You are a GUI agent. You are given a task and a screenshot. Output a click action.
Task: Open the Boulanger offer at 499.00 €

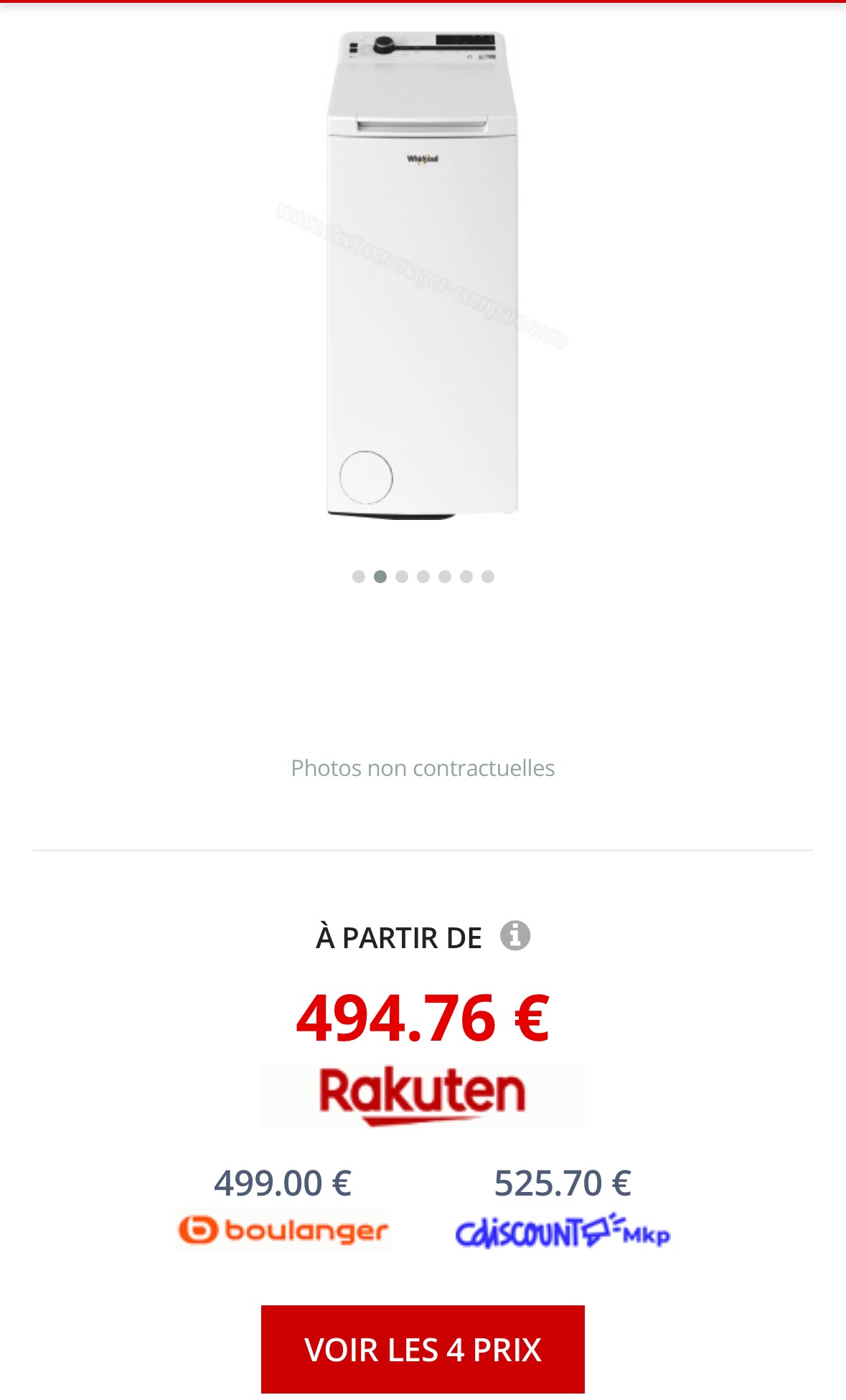[x=283, y=1230]
